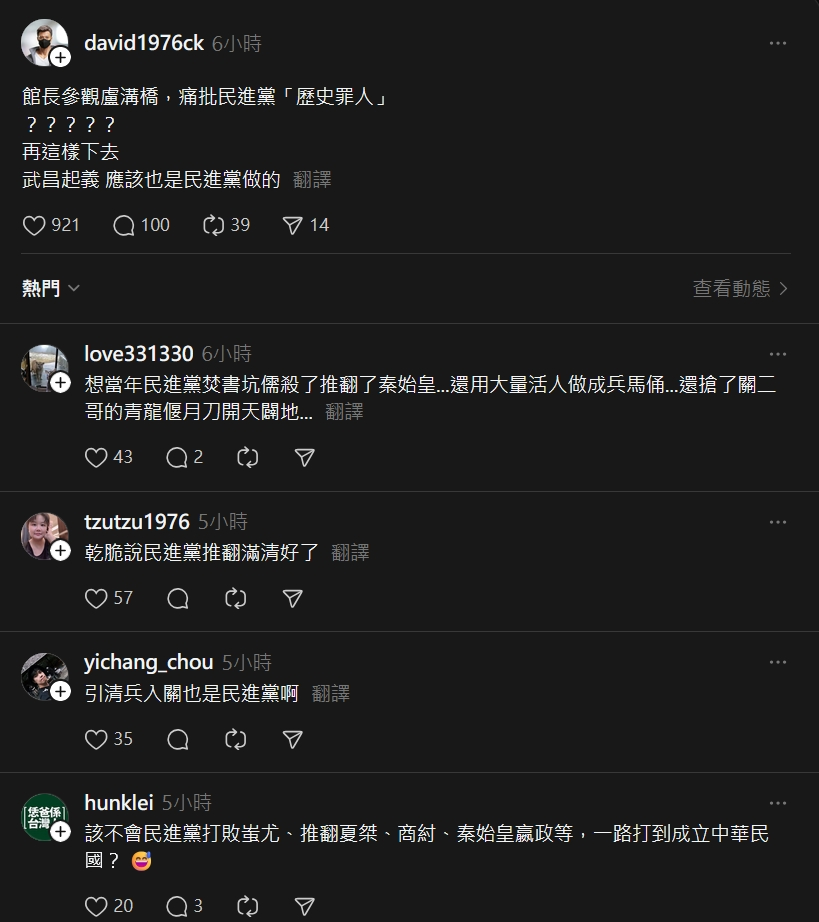Share yichang_chou's comment
Viewport: 819px width, 922px height.
pyautogui.click(x=292, y=739)
